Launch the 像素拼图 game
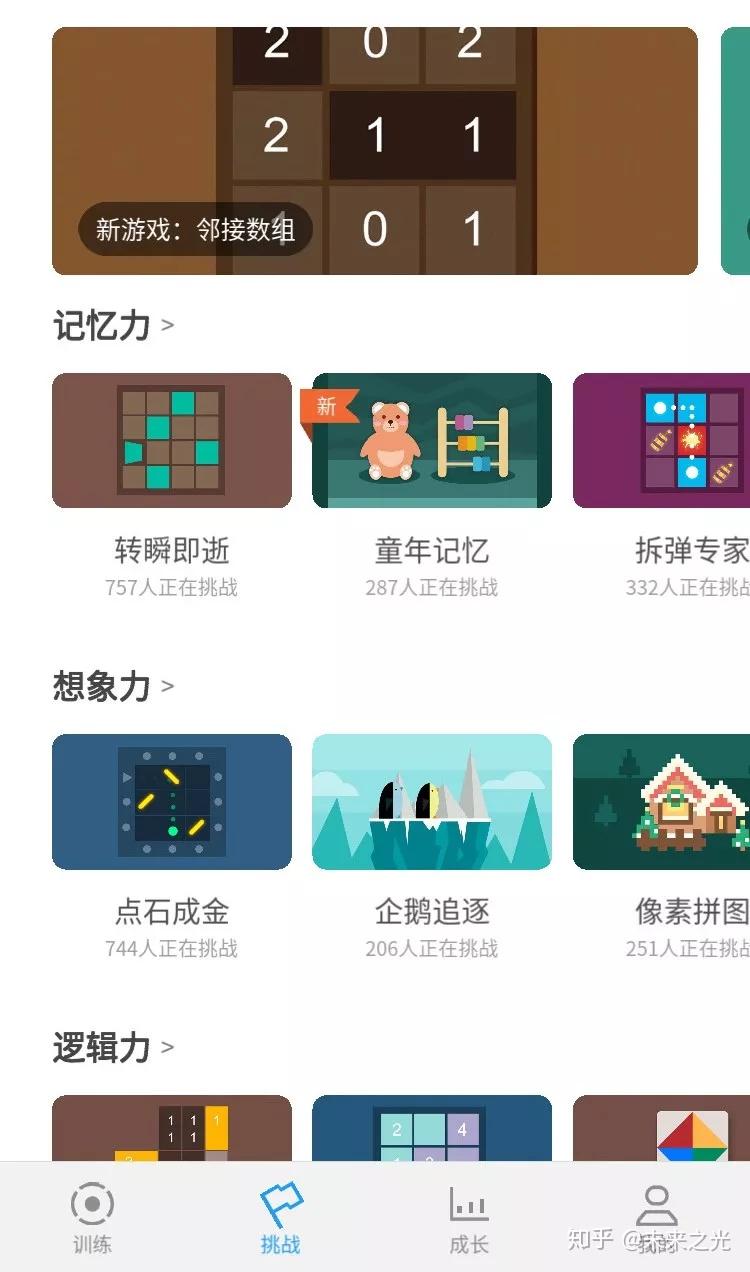The width and height of the screenshot is (750, 1272). (662, 802)
